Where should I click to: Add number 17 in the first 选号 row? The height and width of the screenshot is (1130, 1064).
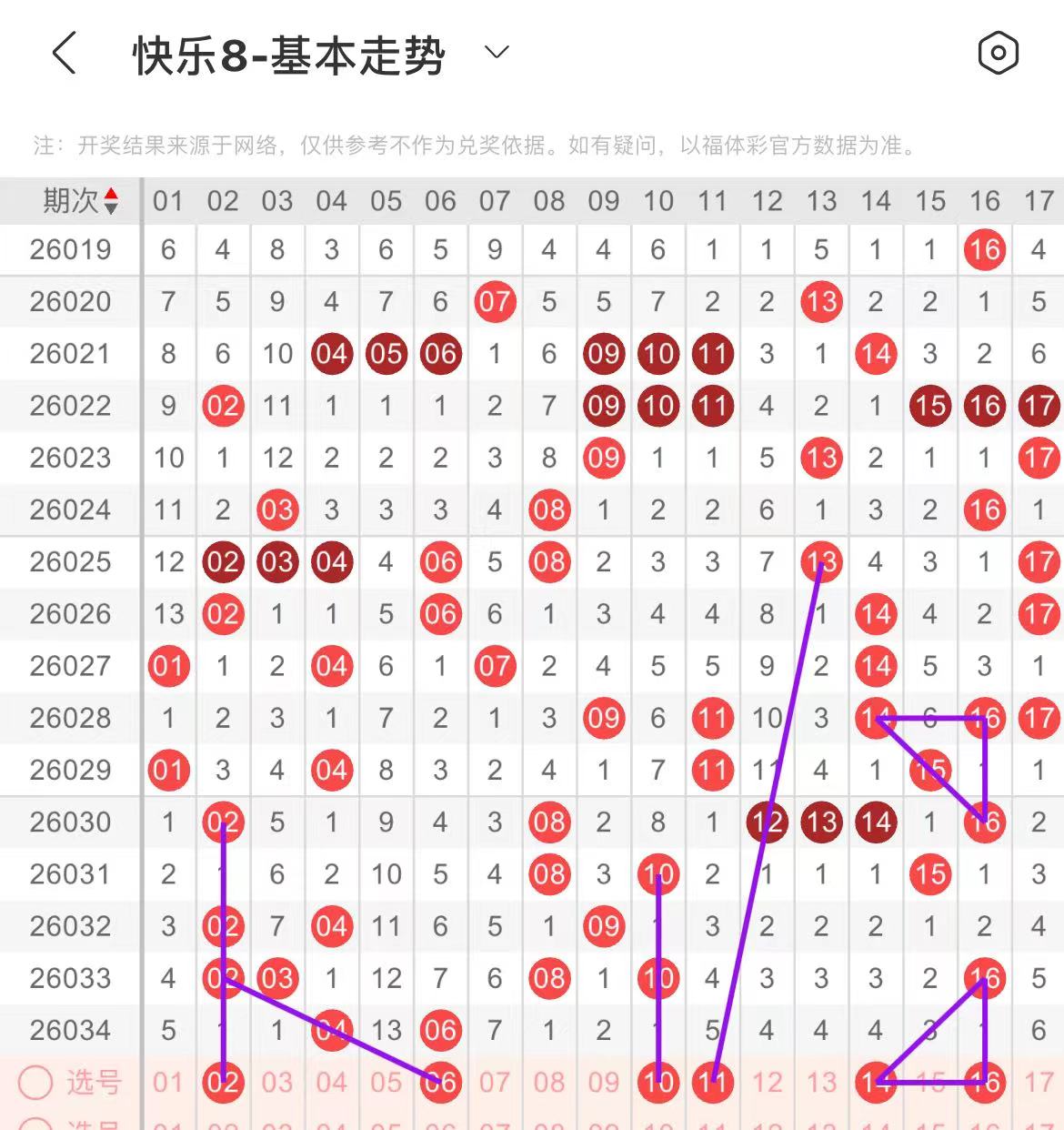pos(1039,1082)
